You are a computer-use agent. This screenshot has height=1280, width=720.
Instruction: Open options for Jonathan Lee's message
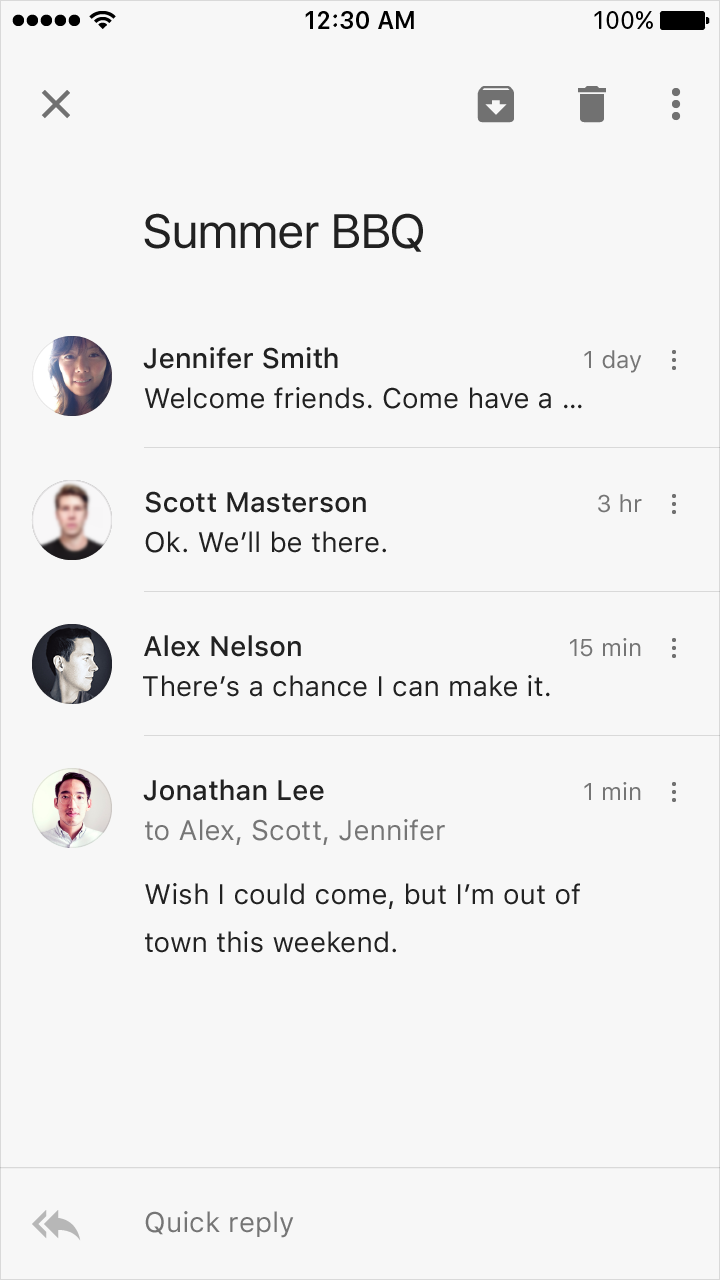coord(674,792)
